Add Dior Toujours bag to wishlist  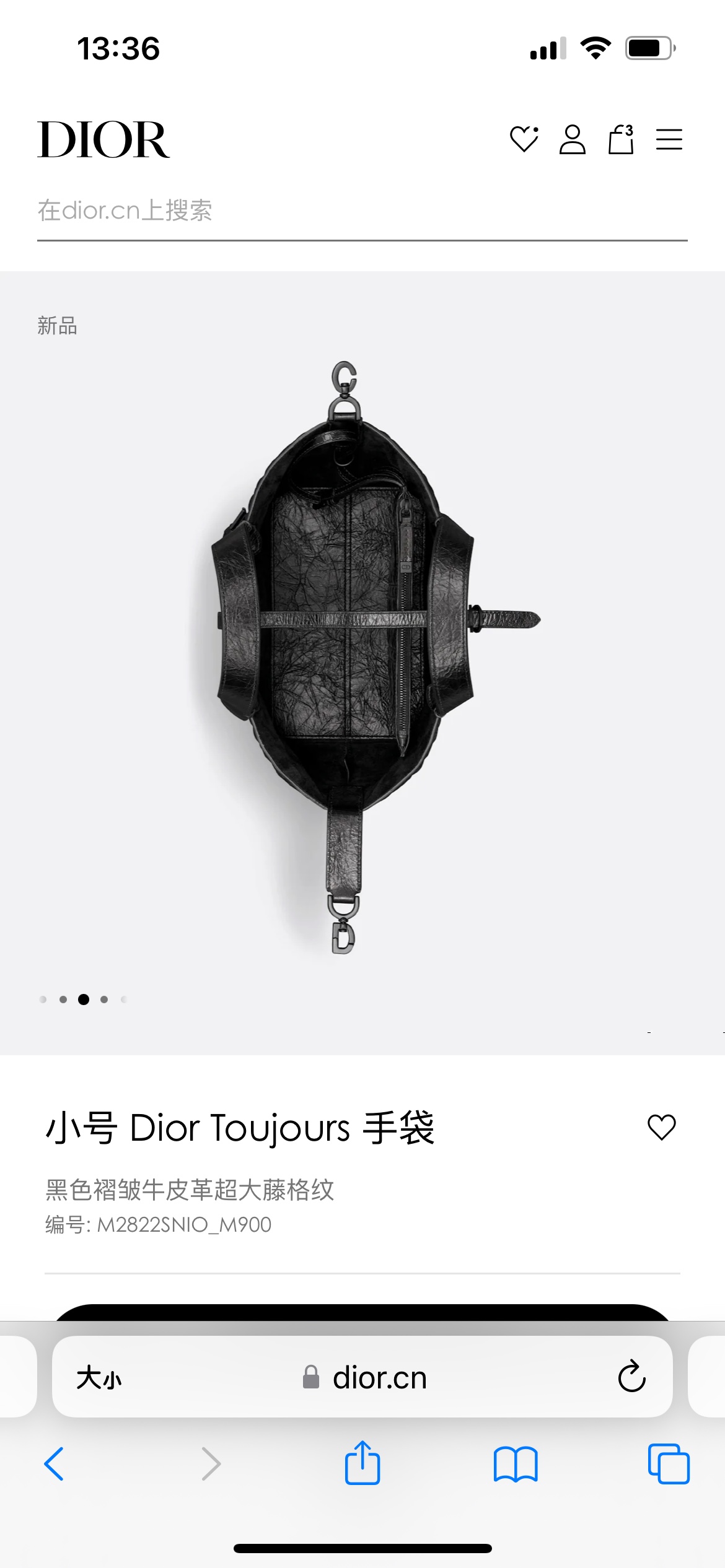tap(661, 1127)
